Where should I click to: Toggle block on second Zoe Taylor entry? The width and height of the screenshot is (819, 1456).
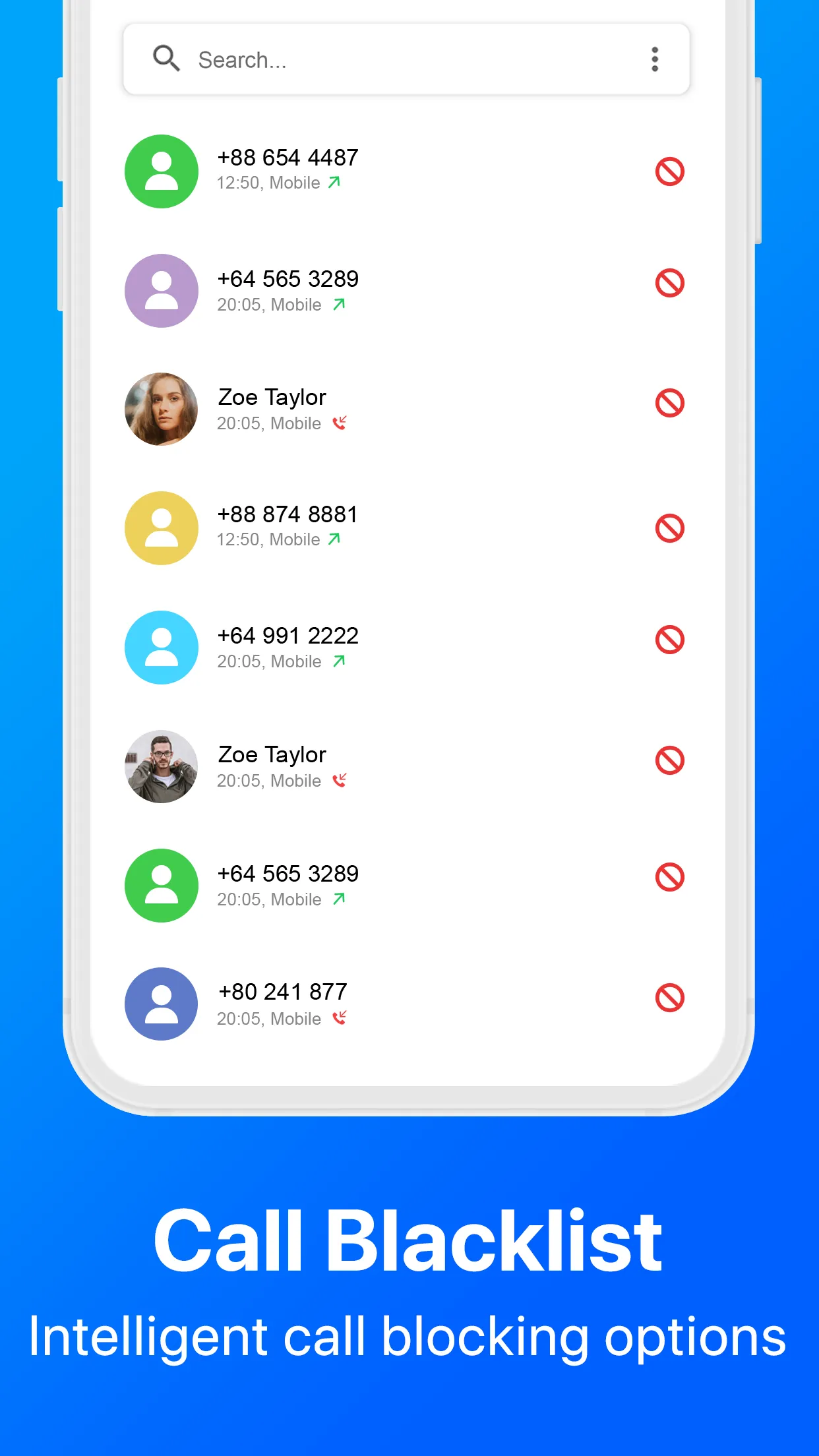point(669,760)
